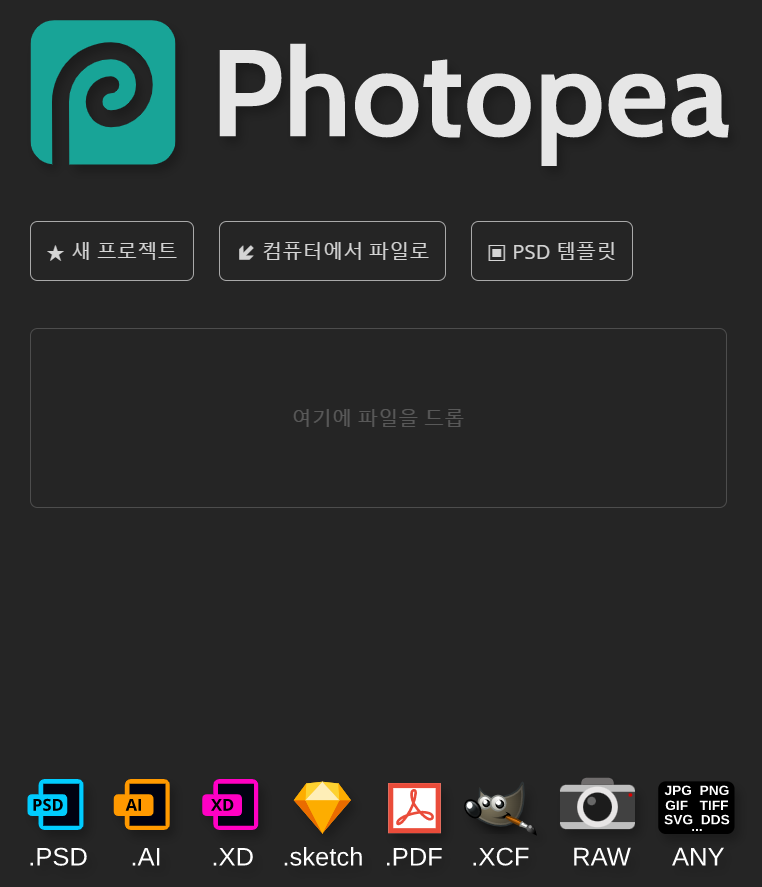Choose the ANY formats icon
Image resolution: width=762 pixels, height=887 pixels.
click(x=697, y=808)
